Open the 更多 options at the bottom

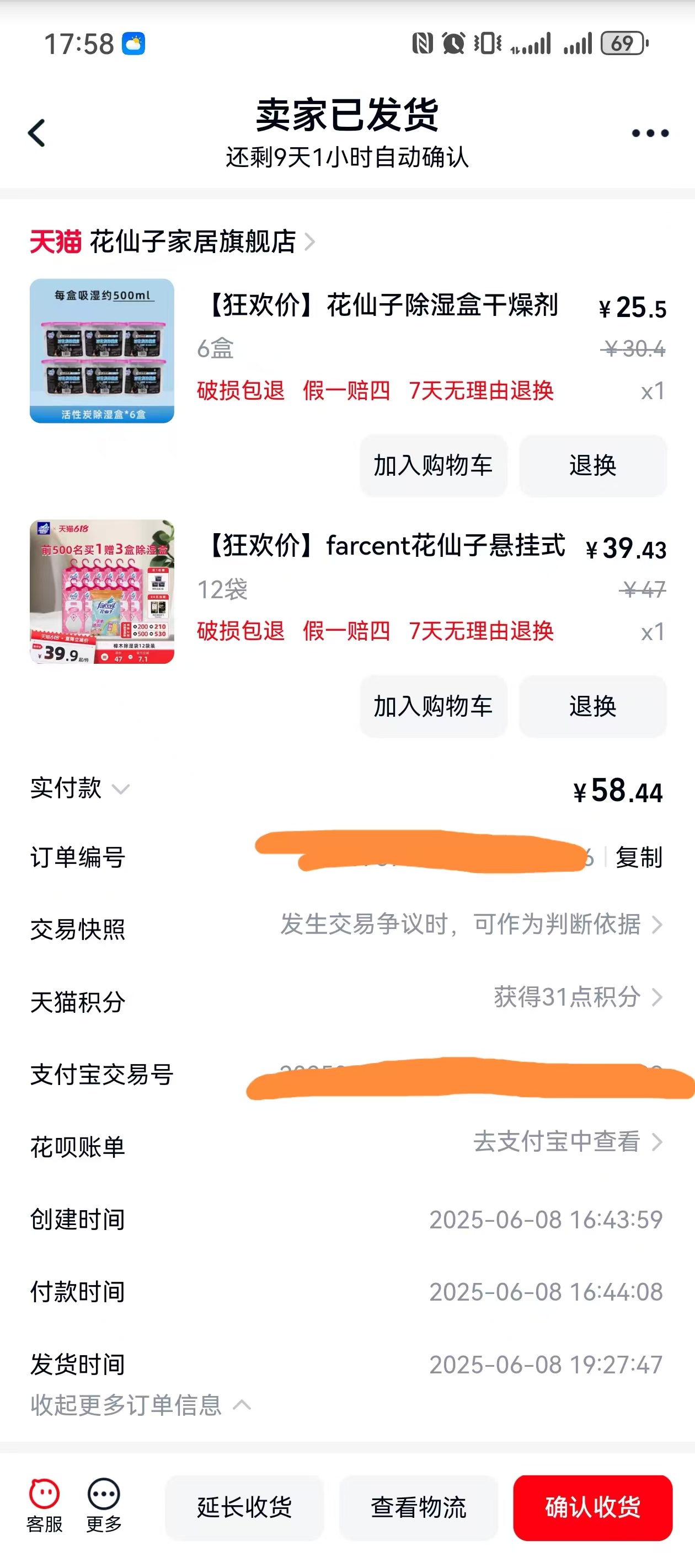tap(104, 1506)
